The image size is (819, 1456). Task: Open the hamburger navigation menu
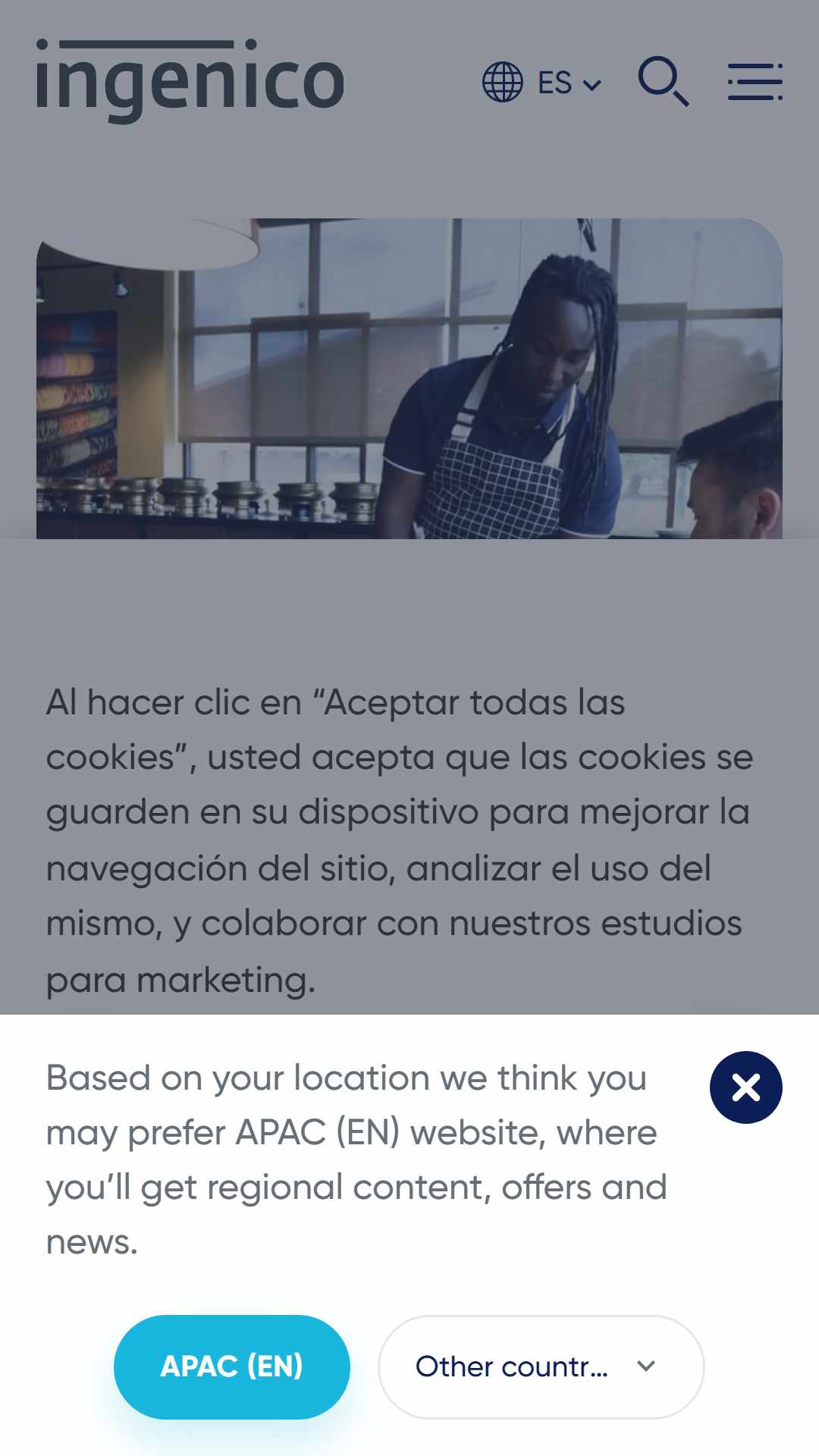click(755, 82)
